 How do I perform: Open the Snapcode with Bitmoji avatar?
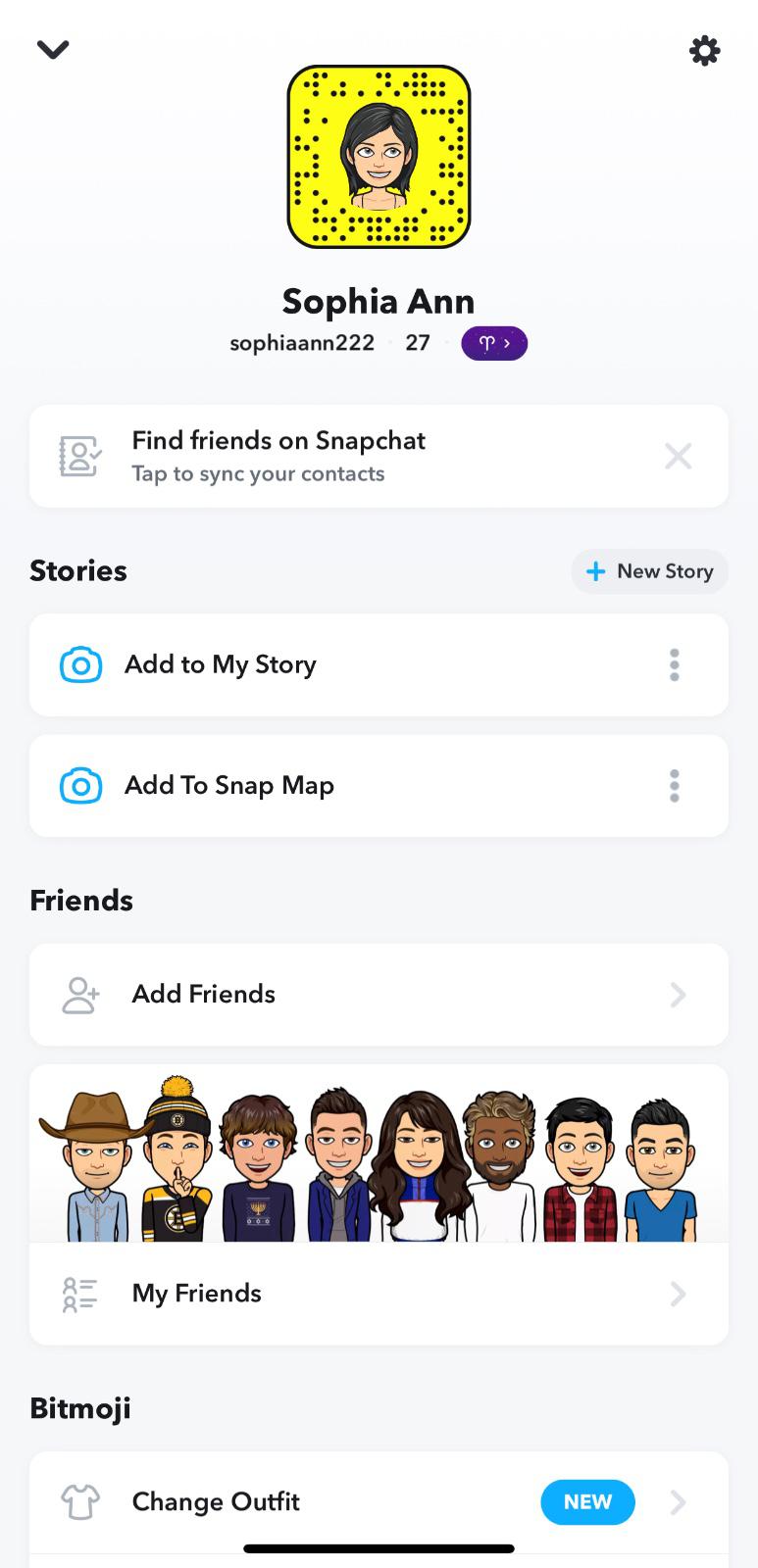coord(379,157)
